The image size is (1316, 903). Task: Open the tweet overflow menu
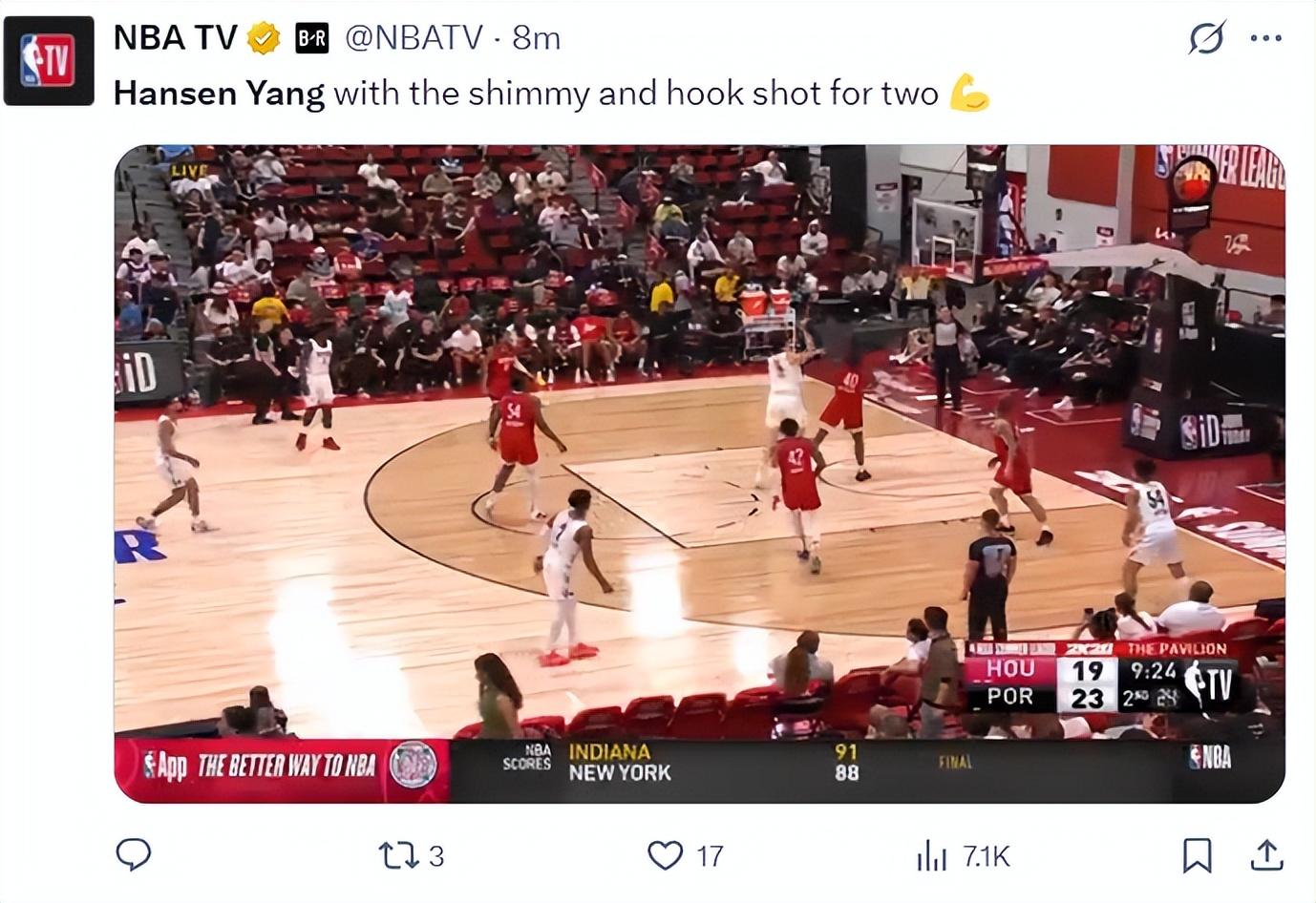pos(1265,38)
